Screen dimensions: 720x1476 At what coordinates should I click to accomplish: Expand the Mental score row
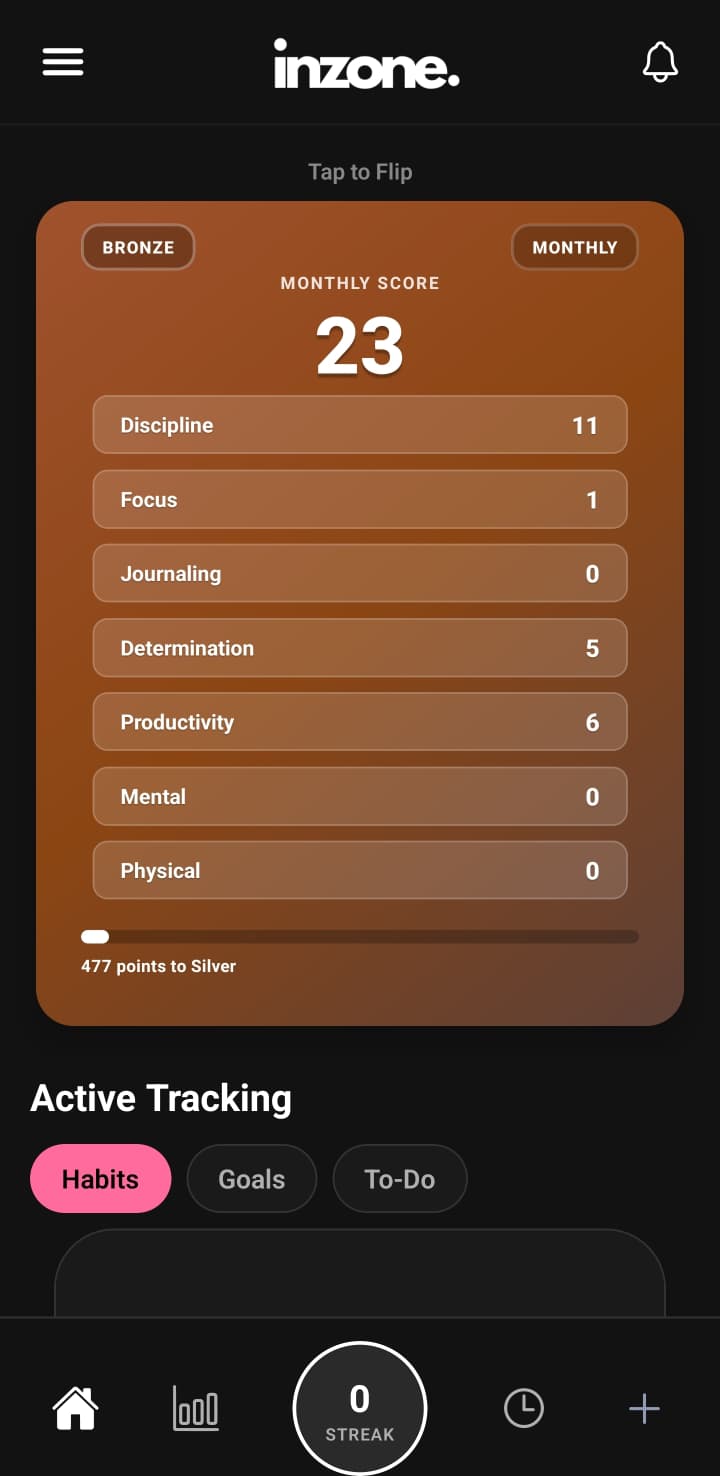point(360,796)
